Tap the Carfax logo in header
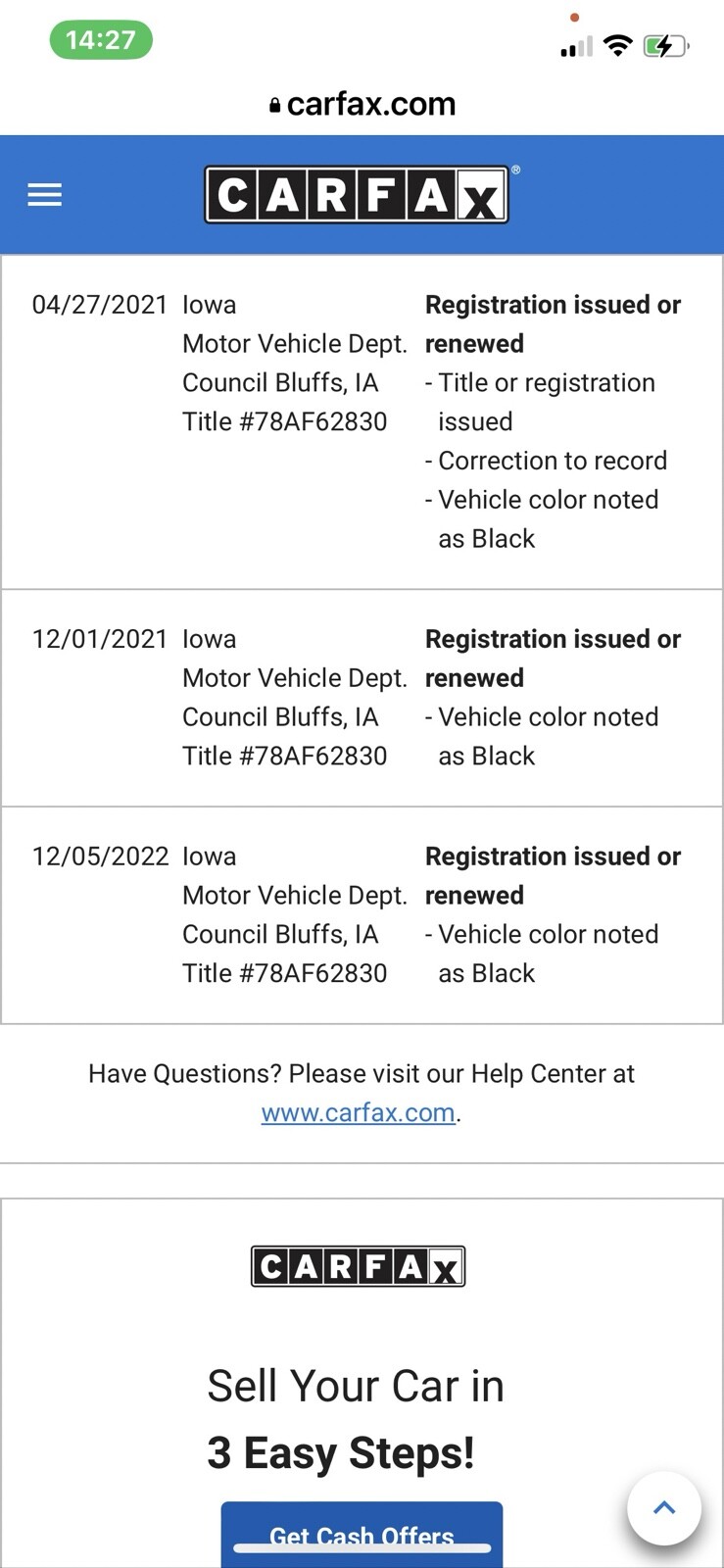This screenshot has width=724, height=1568. (x=357, y=195)
